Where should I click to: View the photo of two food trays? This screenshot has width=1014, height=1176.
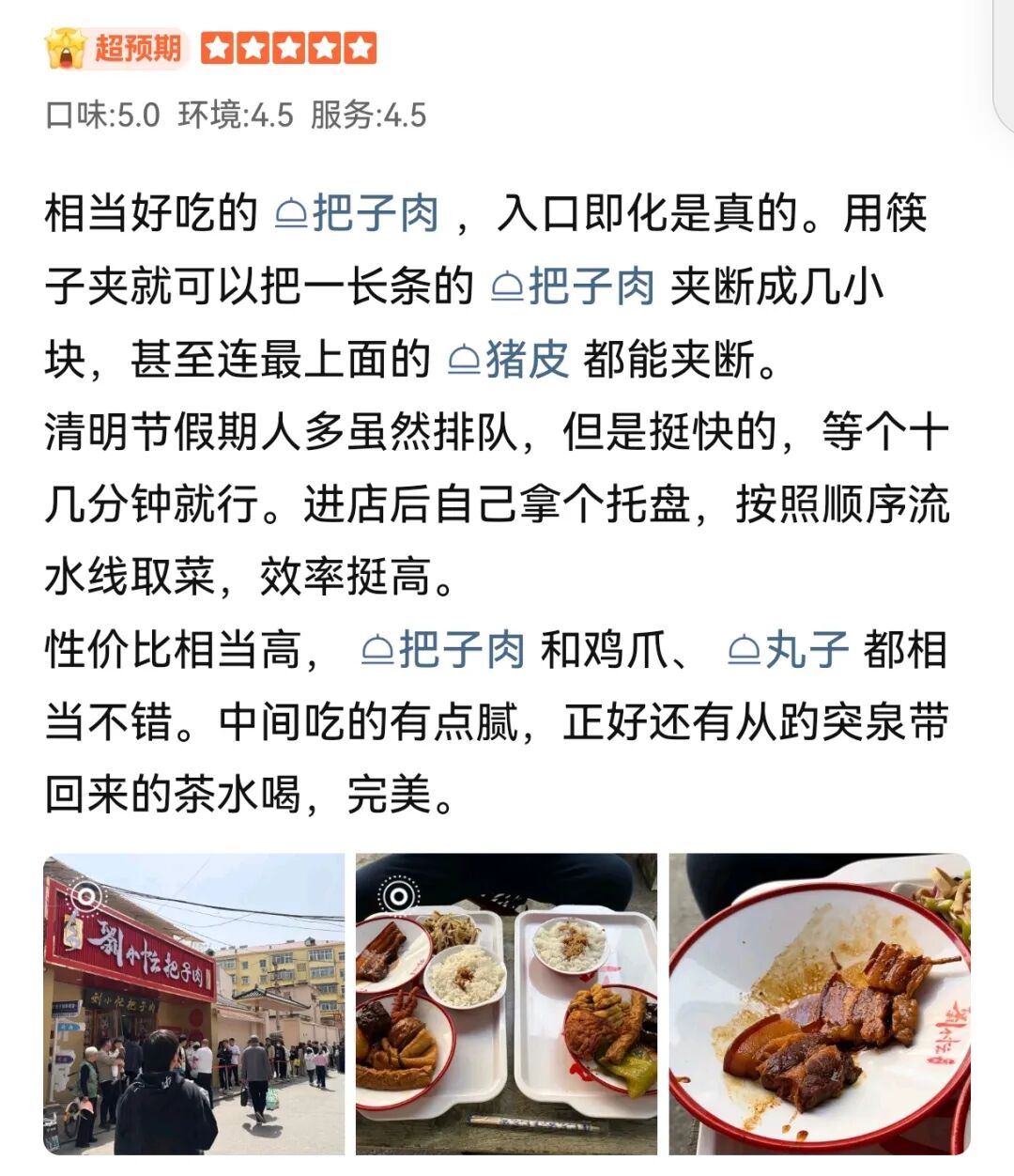click(x=507, y=1004)
